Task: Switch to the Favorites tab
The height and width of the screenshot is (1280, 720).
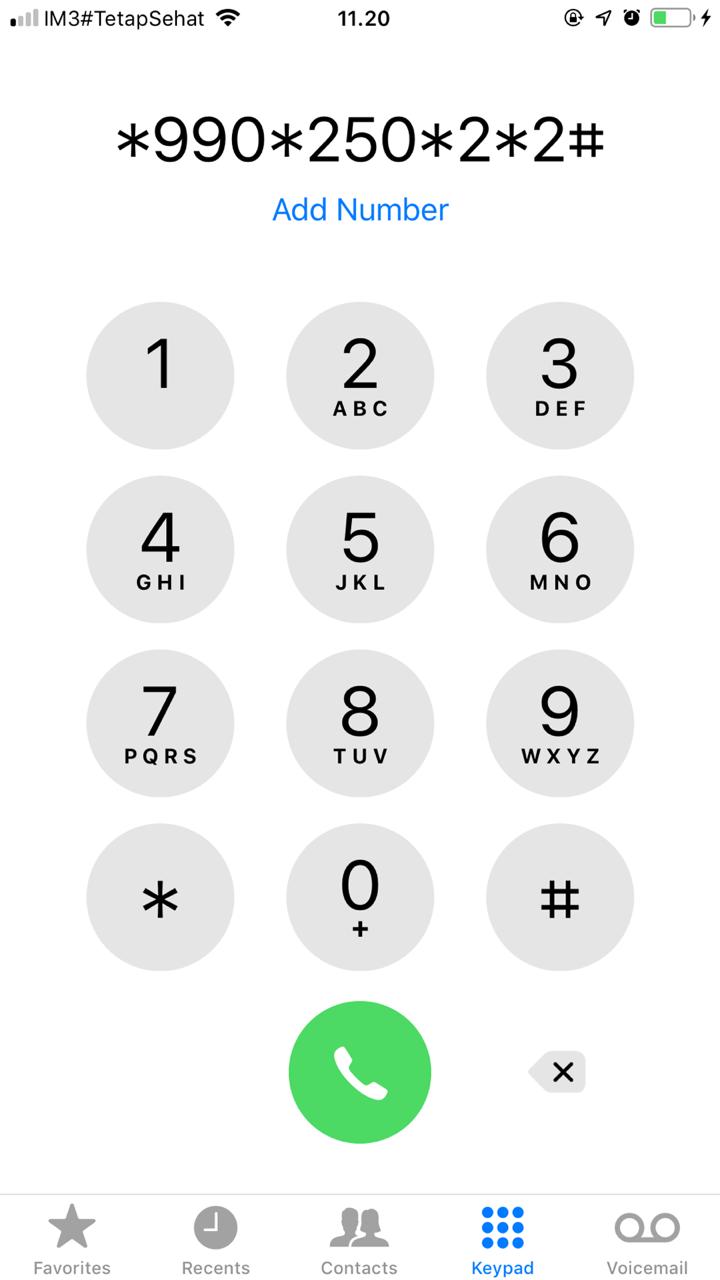Action: tap(72, 1240)
